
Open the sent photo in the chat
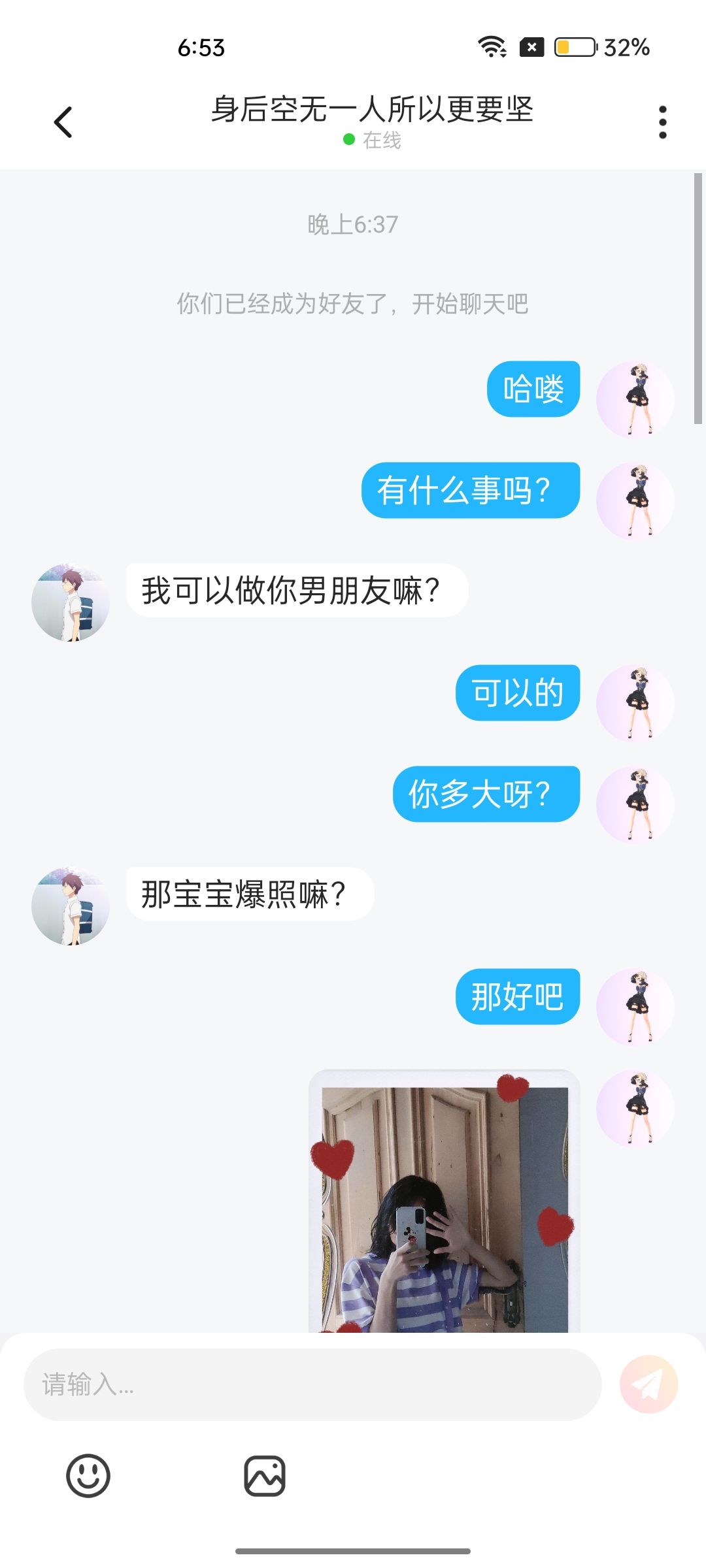(x=445, y=1201)
